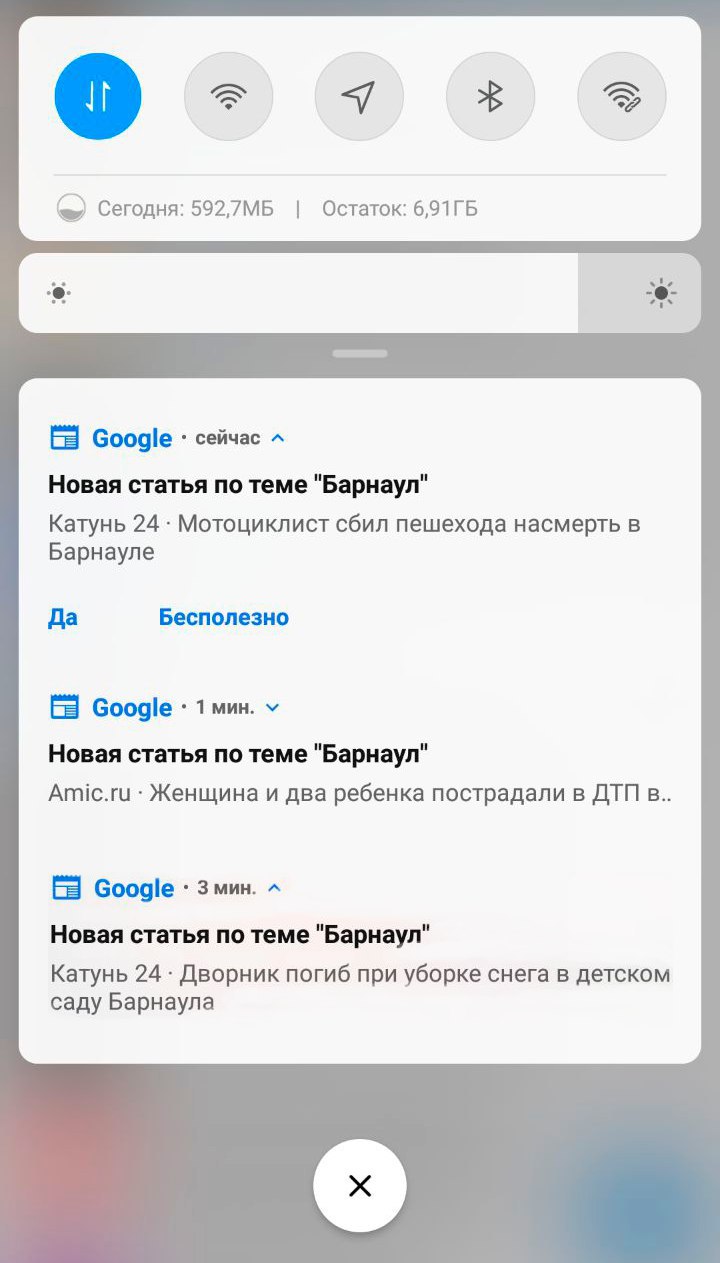Screen dimensions: 720x1263
Task: Collapse the 'сейчас' Google notification
Action: click(278, 438)
